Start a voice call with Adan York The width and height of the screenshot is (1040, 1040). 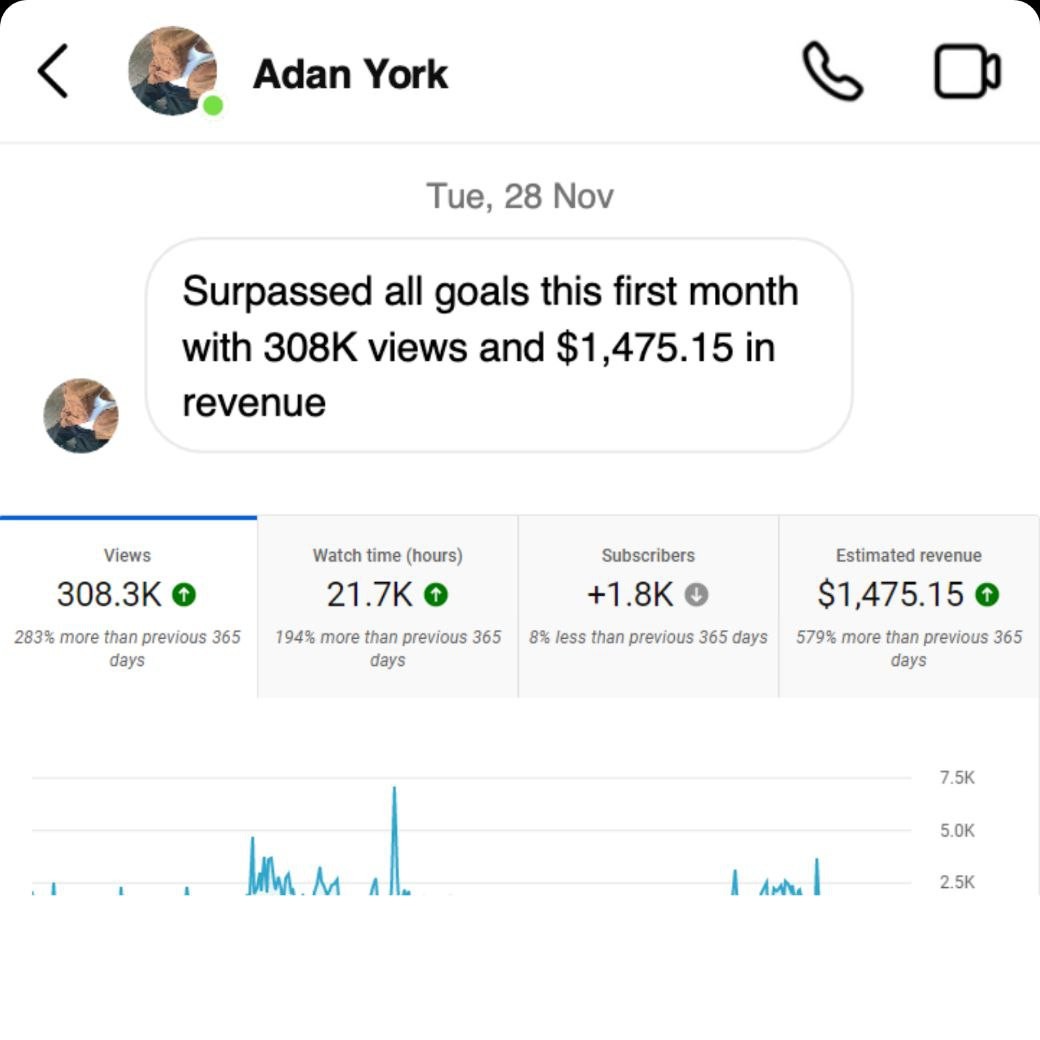[x=832, y=72]
